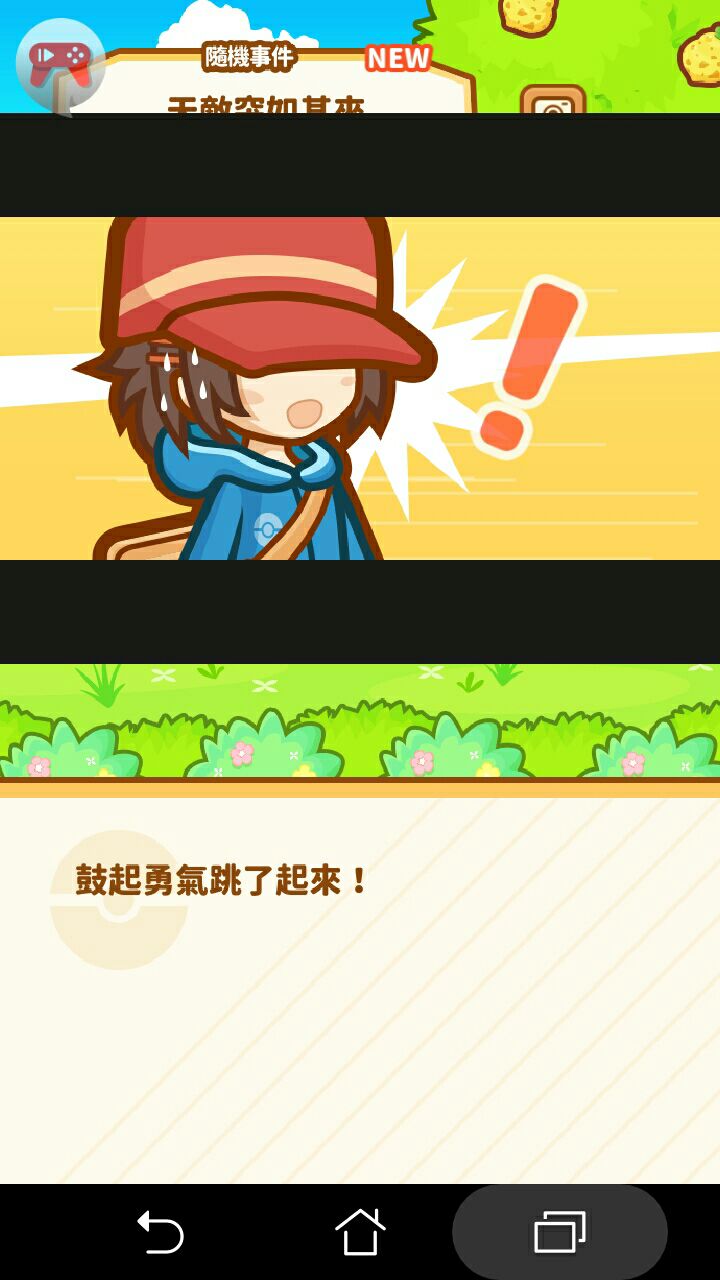Open the floating game controller recorder icon

60,63
